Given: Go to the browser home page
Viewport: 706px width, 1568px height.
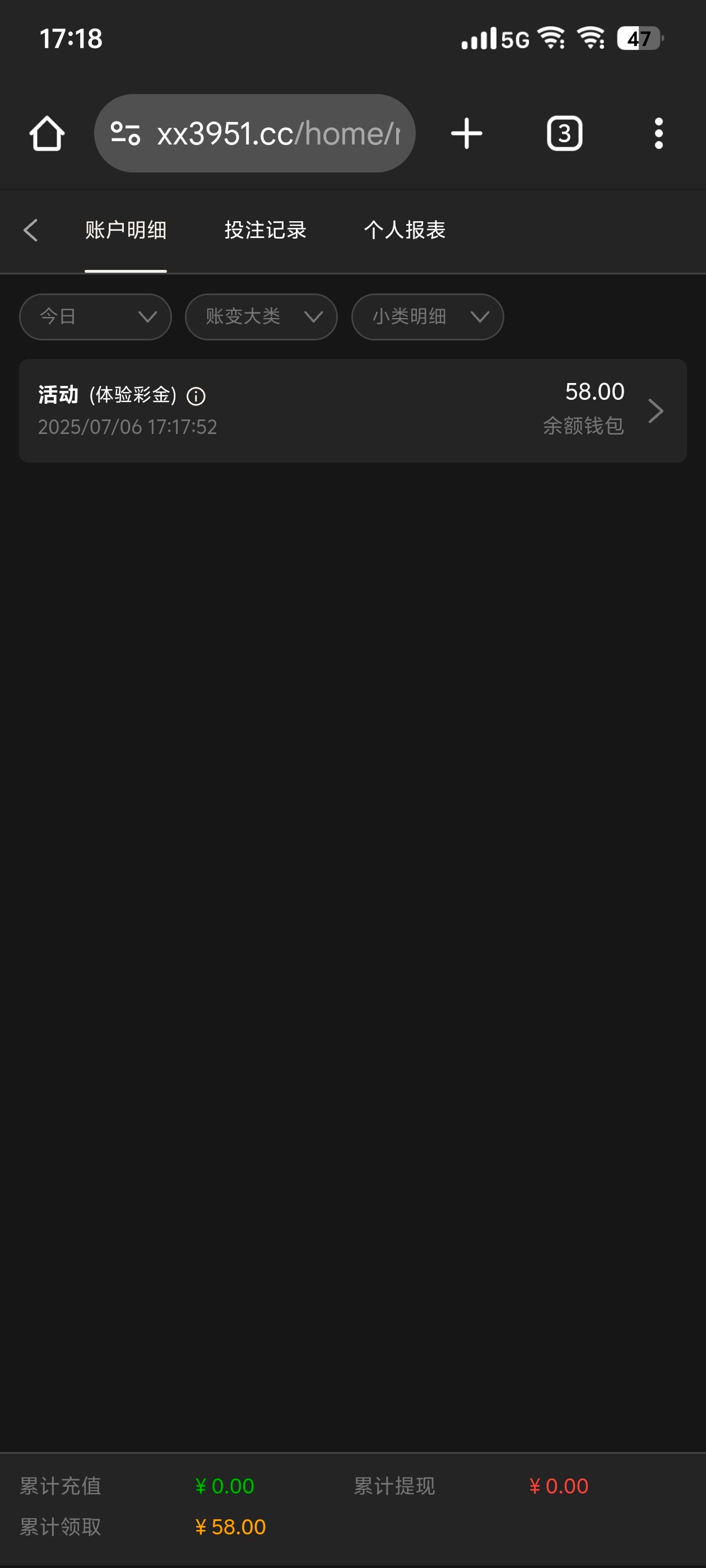Looking at the screenshot, I should point(47,133).
